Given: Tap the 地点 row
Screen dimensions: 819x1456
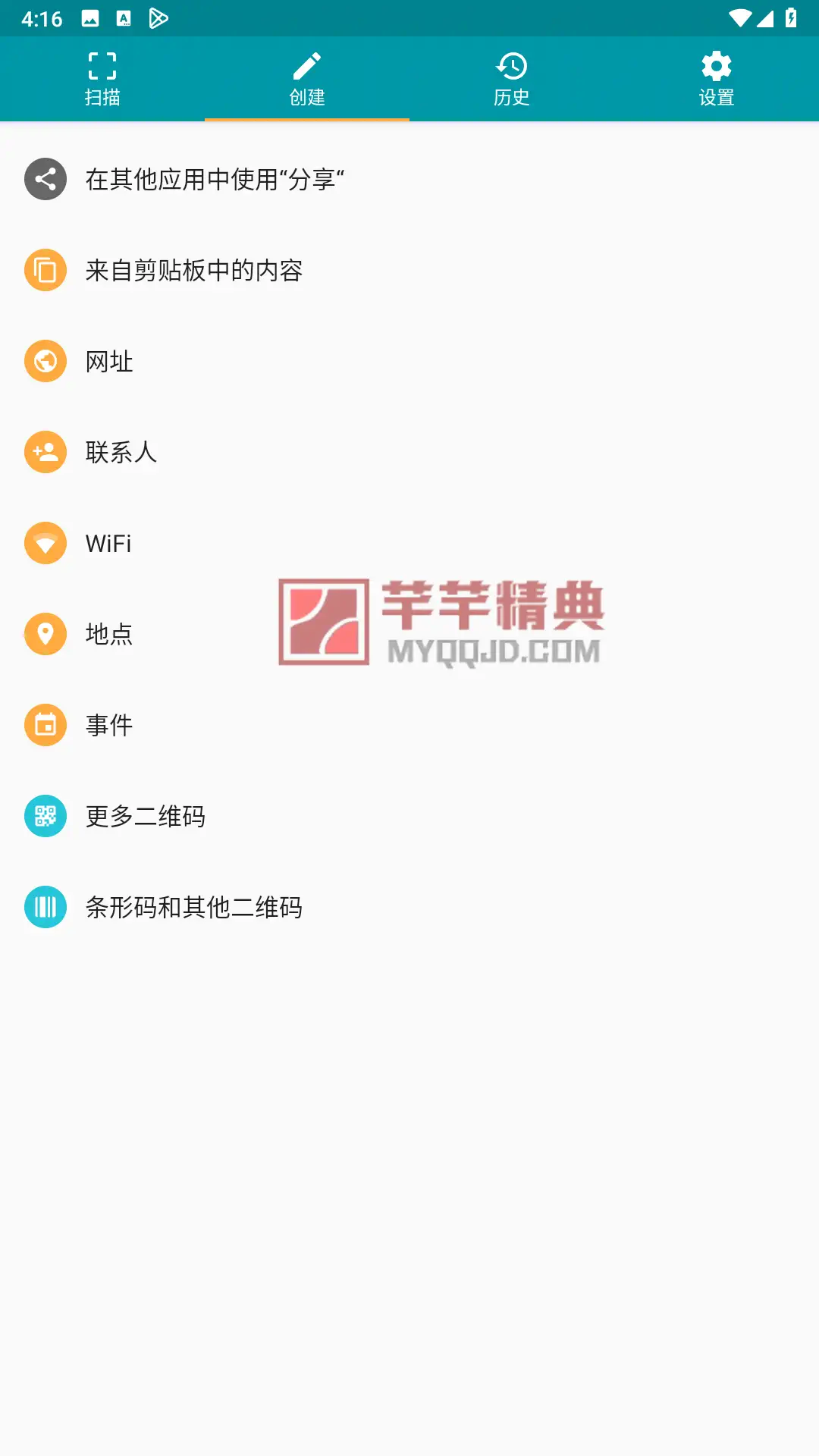Looking at the screenshot, I should click(109, 634).
